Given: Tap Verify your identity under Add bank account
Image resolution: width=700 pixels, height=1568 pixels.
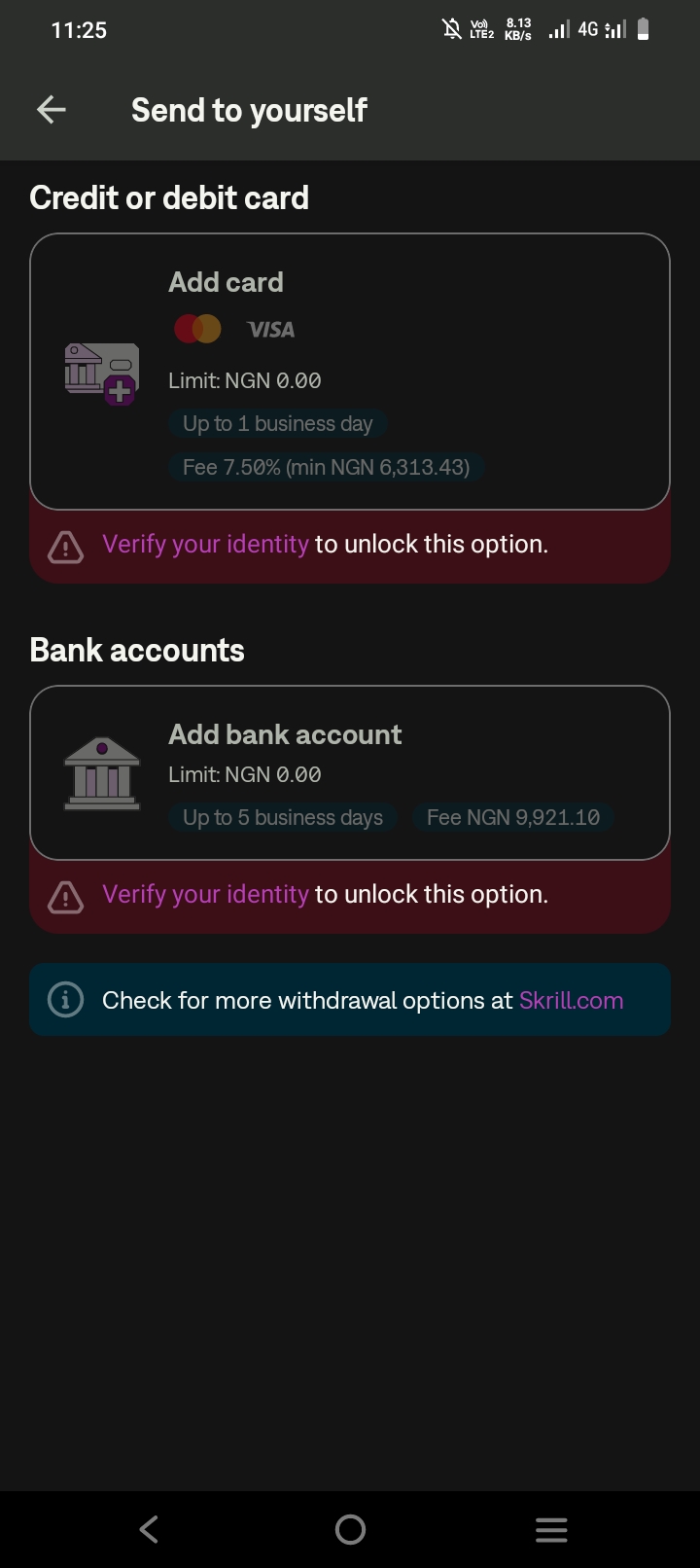Looking at the screenshot, I should [x=205, y=894].
